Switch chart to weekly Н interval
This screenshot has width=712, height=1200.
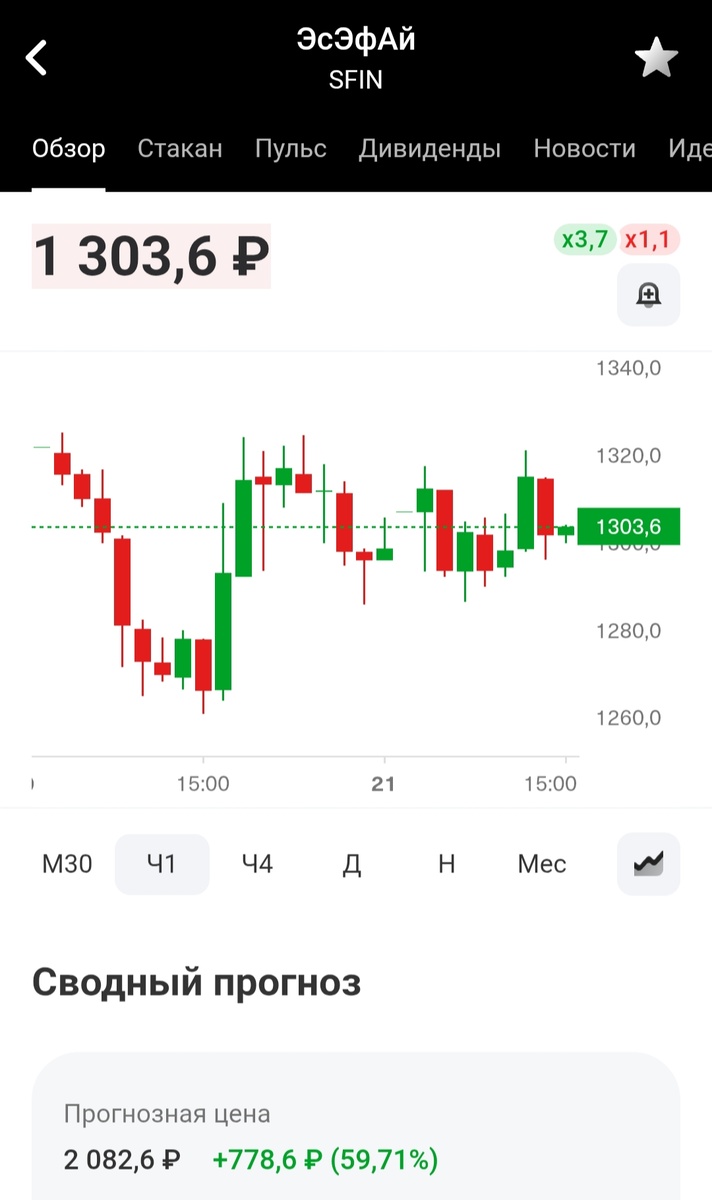click(446, 864)
